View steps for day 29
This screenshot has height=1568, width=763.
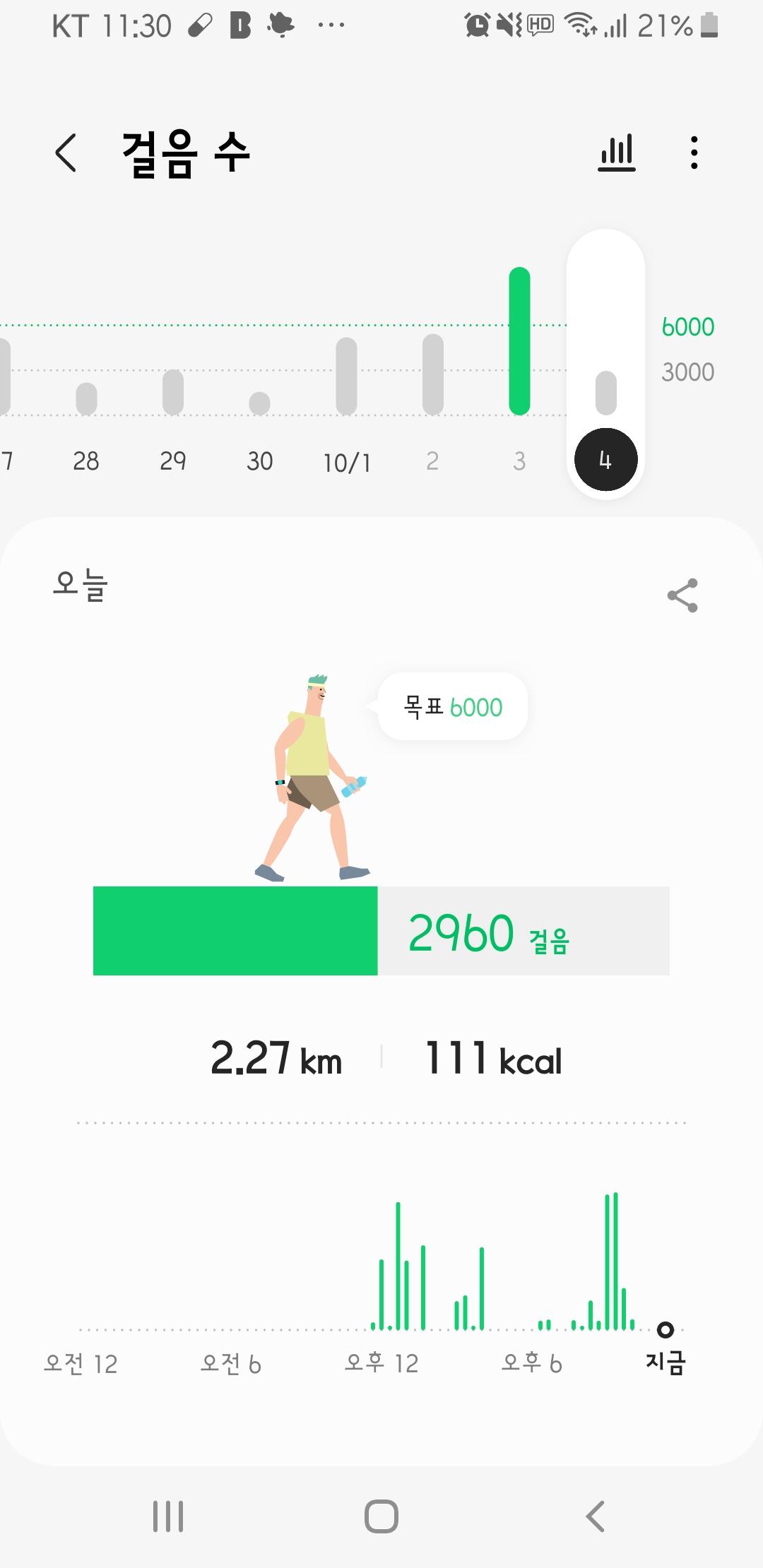(172, 392)
